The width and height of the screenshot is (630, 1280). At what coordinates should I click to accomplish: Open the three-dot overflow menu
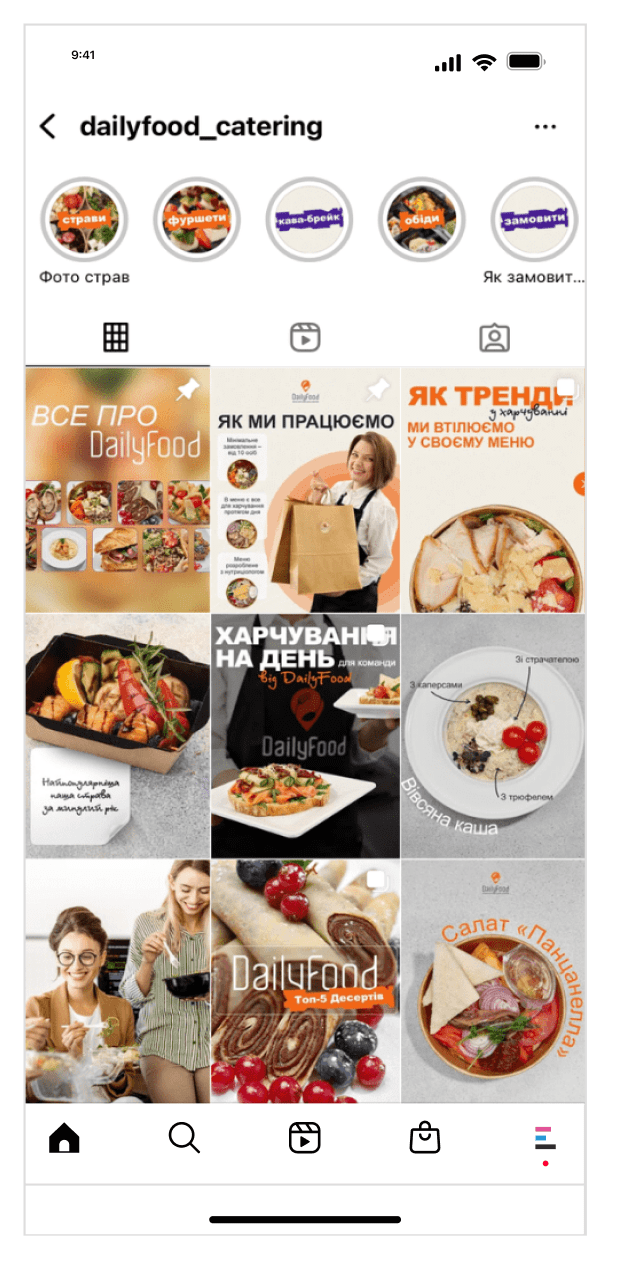(x=545, y=127)
